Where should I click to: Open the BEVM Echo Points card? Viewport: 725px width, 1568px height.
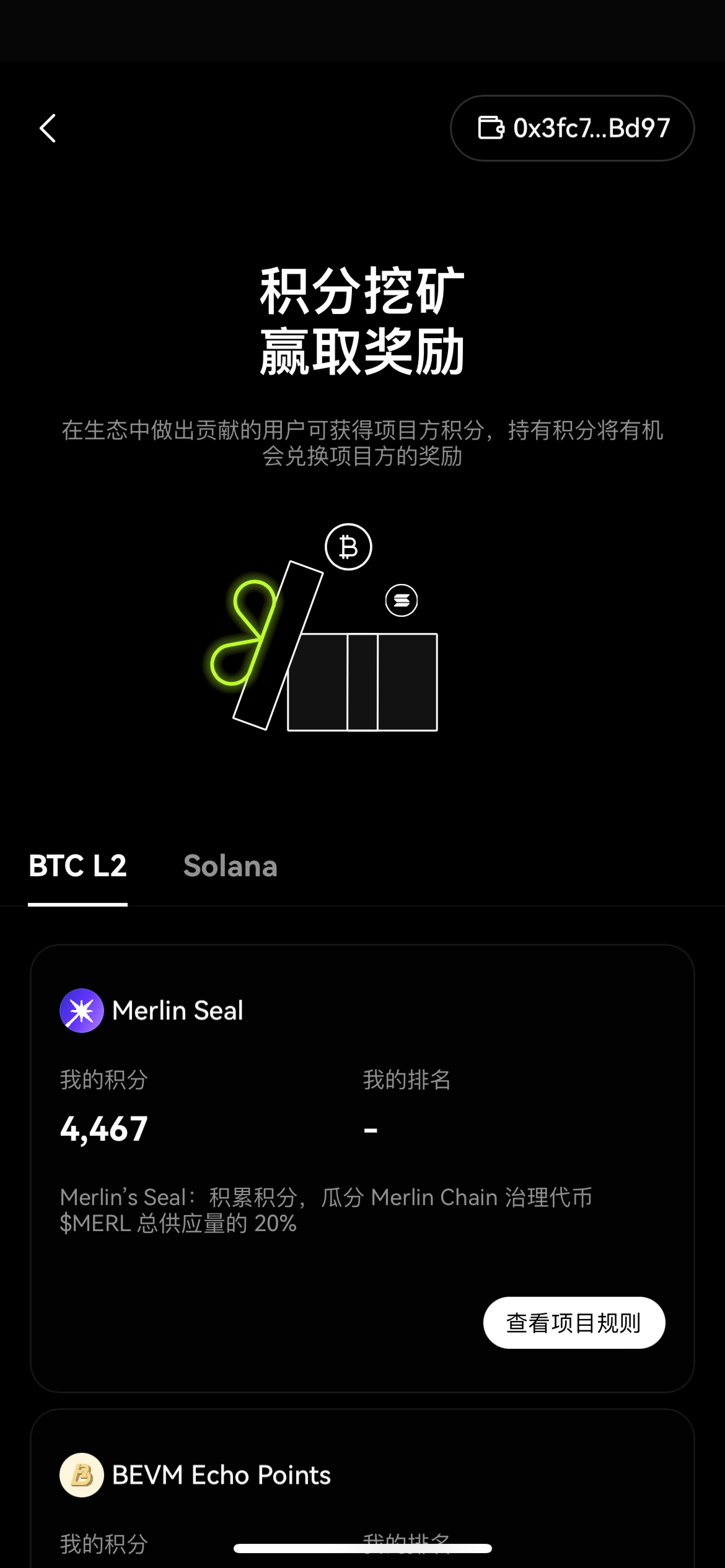221,1475
